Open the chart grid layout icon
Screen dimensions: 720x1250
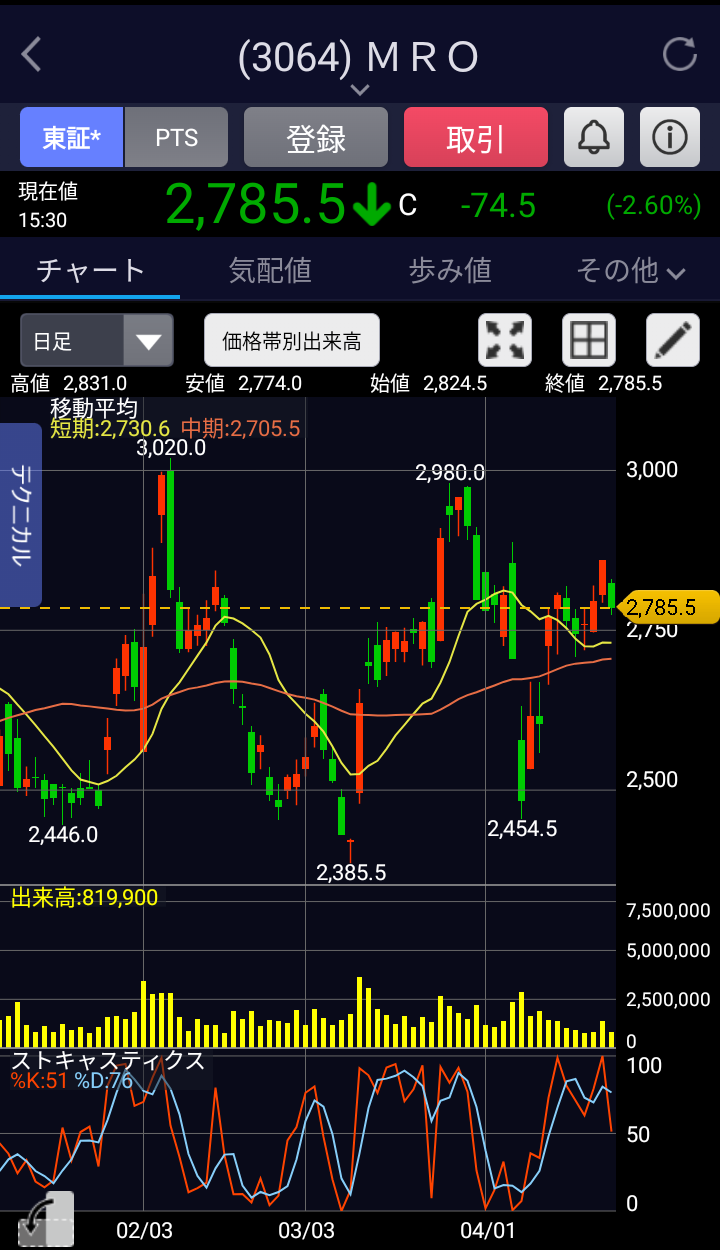point(589,341)
